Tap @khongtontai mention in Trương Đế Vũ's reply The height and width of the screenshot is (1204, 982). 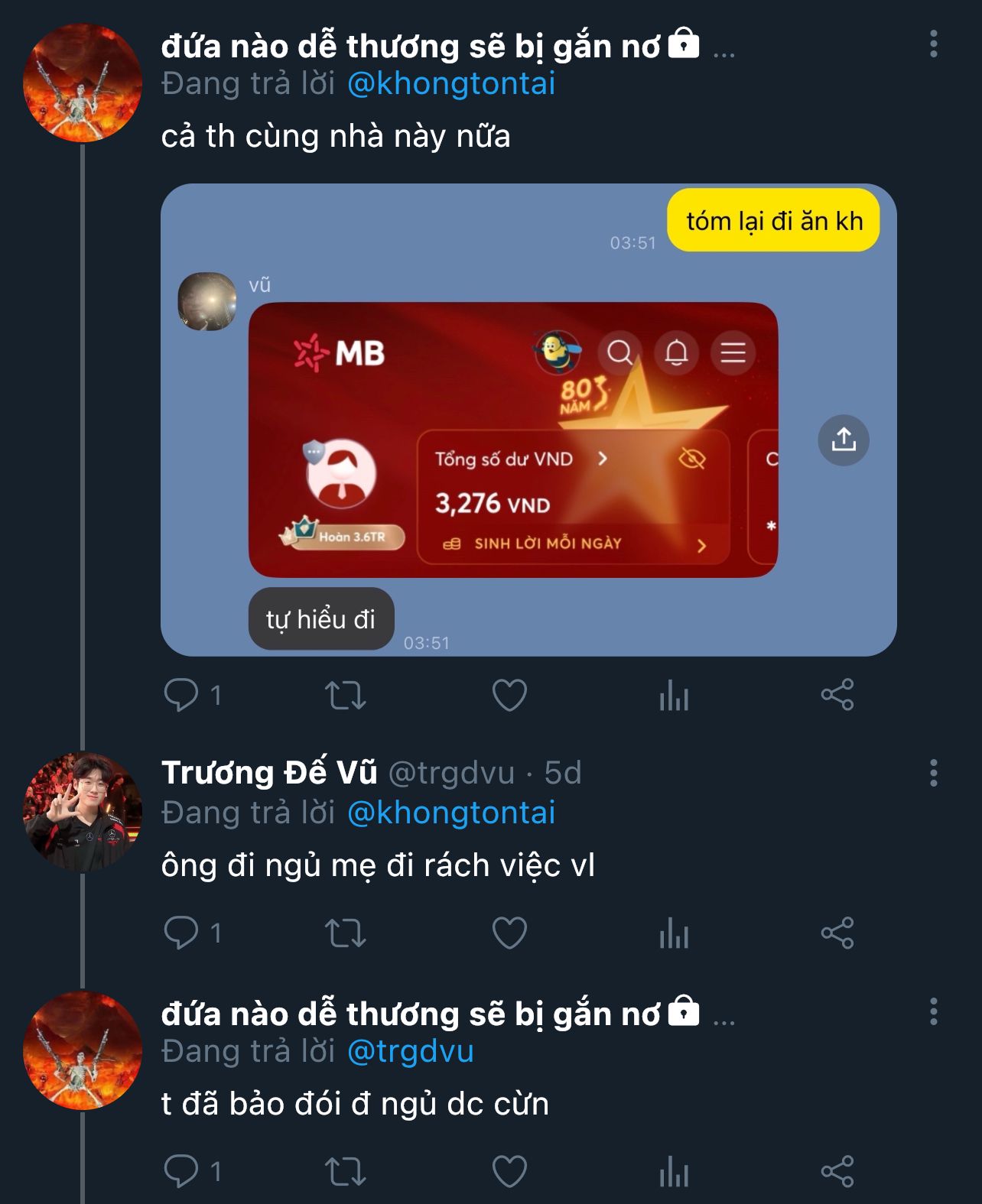pyautogui.click(x=451, y=813)
